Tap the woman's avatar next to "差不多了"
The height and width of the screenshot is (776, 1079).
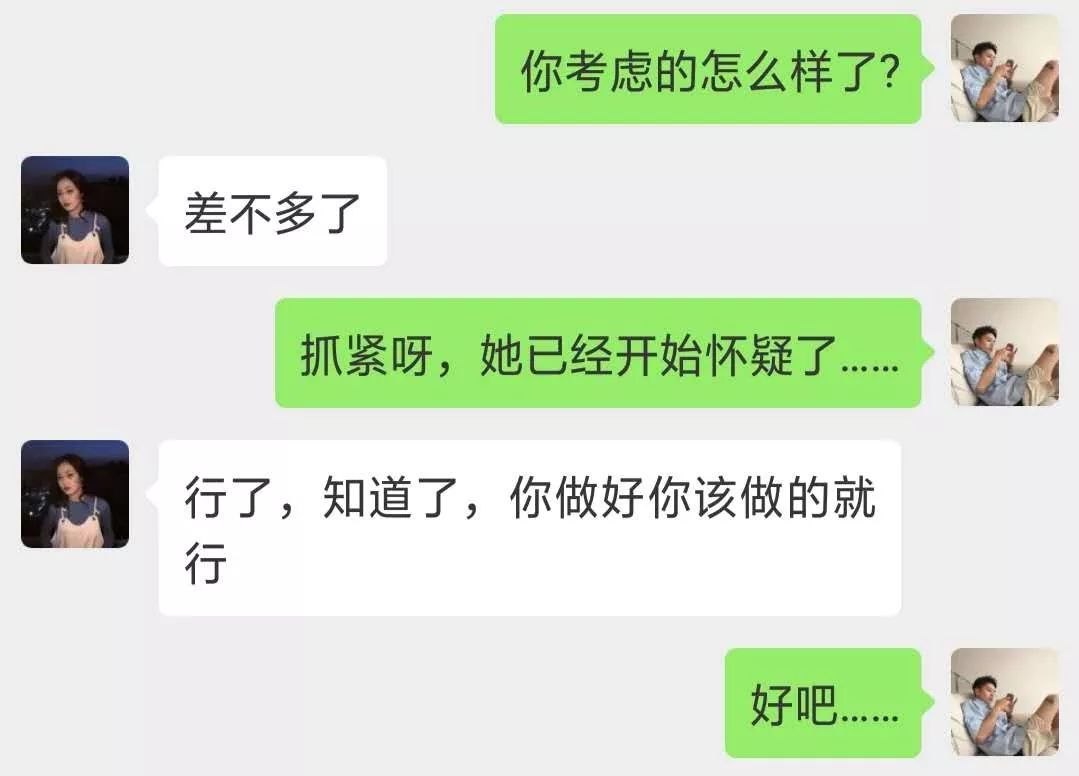point(75,210)
